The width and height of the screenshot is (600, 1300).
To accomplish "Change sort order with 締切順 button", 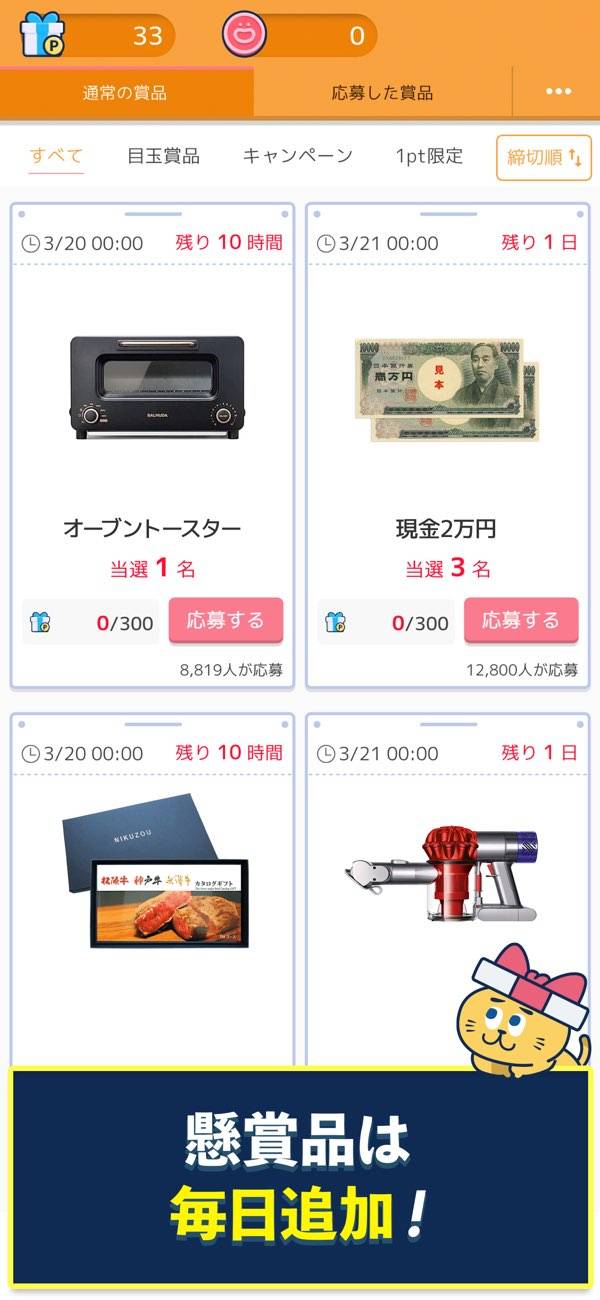I will click(543, 158).
